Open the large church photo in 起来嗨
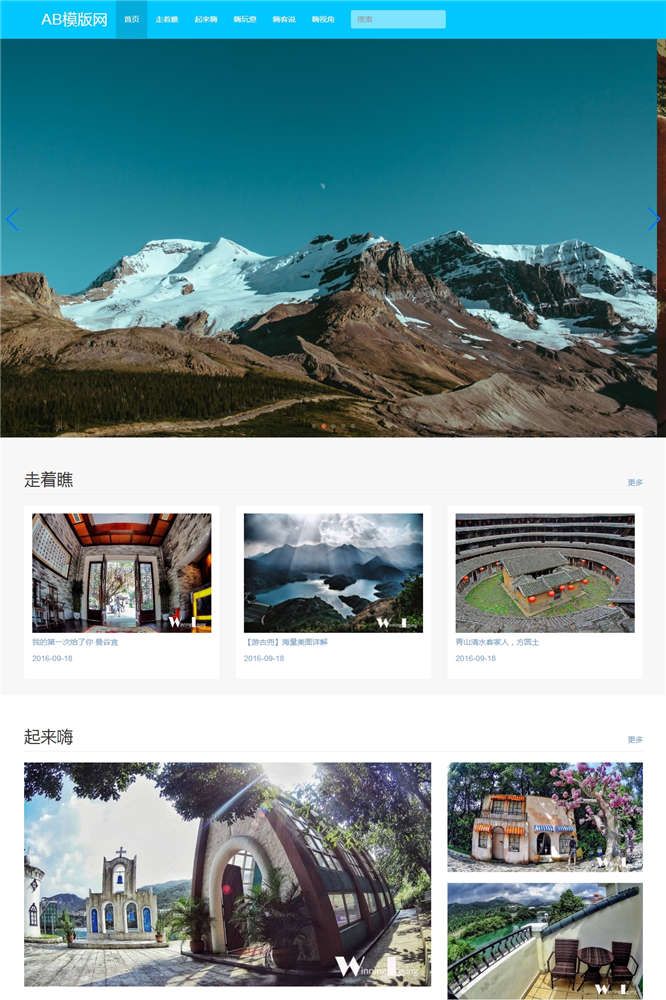This screenshot has width=666, height=1000. pyautogui.click(x=227, y=874)
